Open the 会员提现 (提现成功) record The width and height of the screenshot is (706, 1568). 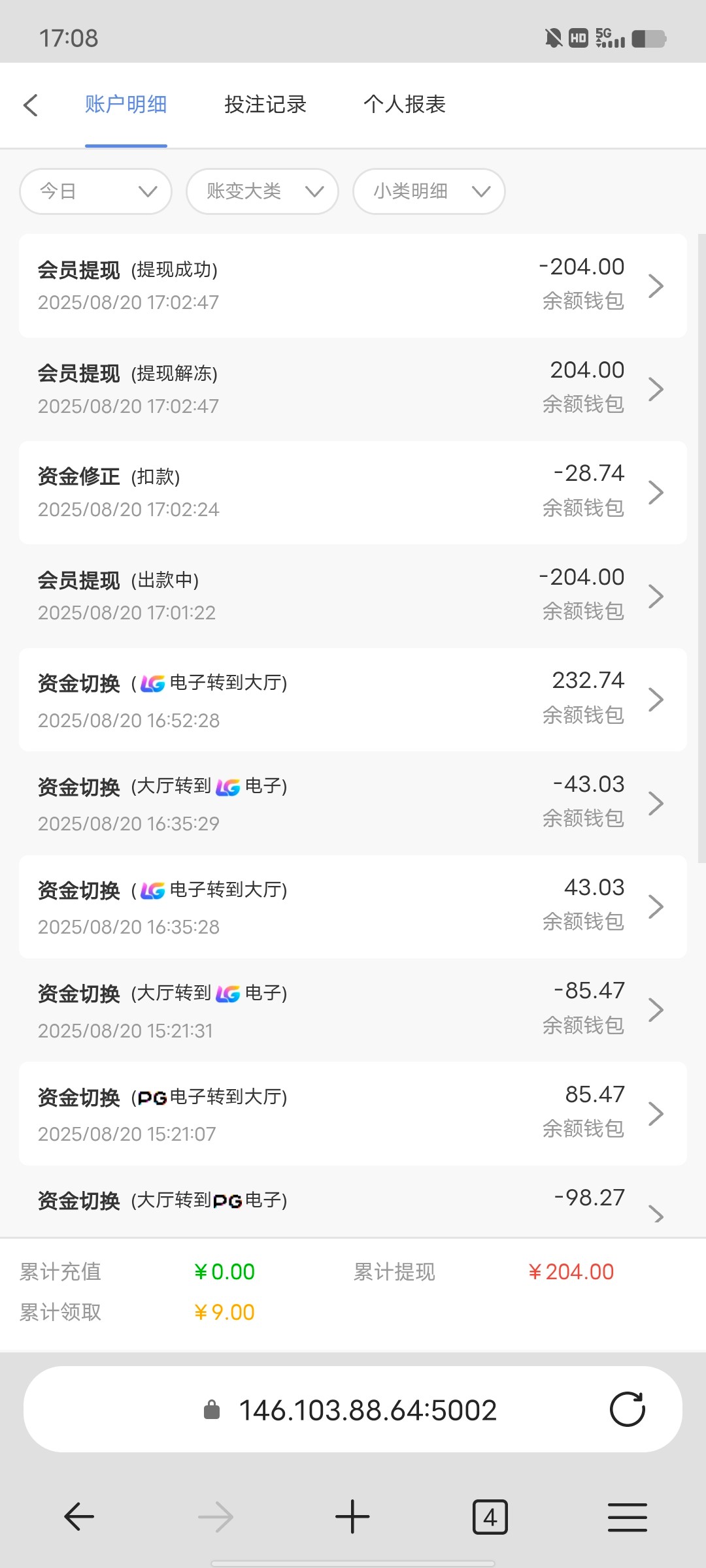[353, 286]
